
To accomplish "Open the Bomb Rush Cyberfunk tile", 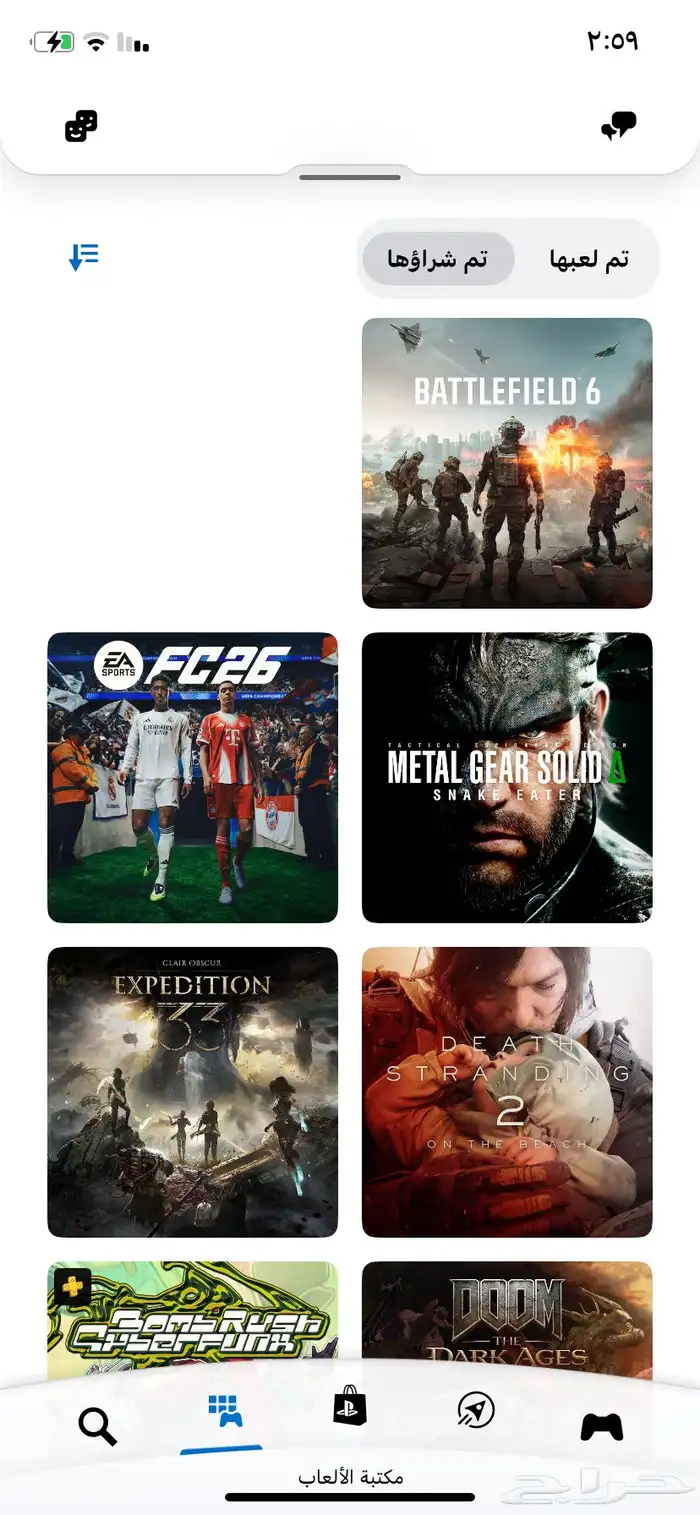I will (193, 1318).
